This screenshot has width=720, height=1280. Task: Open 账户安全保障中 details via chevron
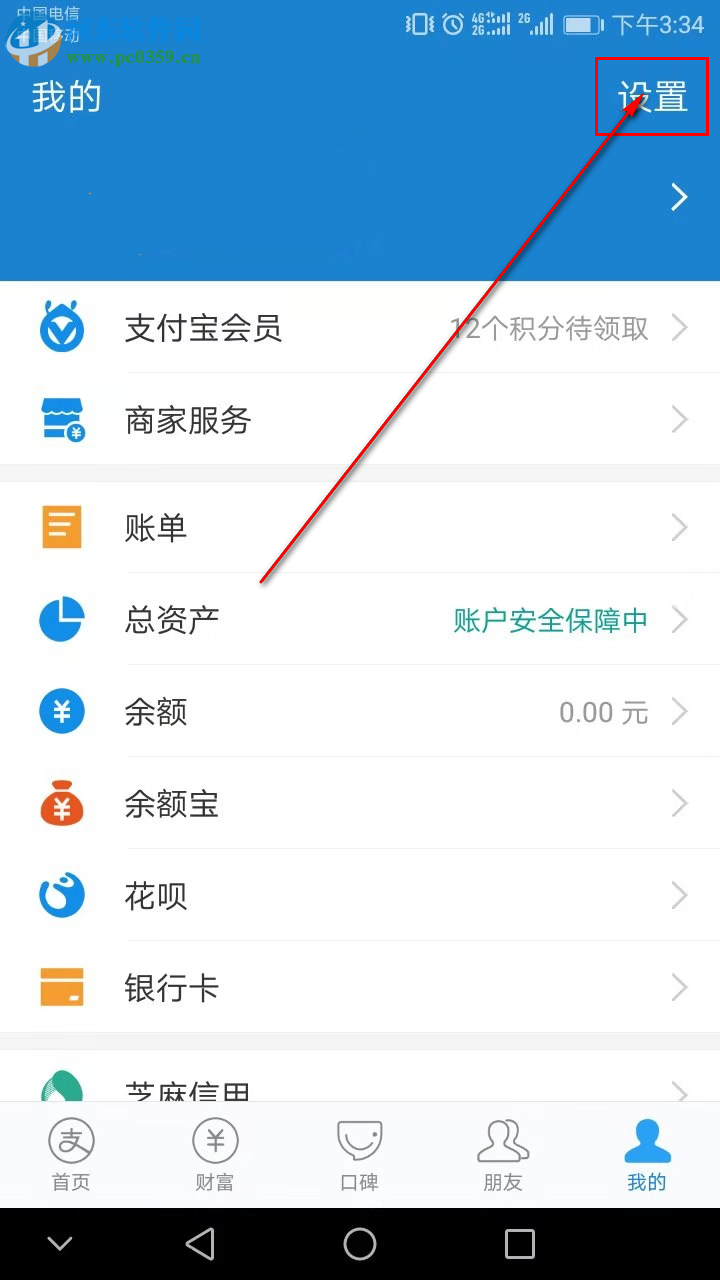click(679, 619)
